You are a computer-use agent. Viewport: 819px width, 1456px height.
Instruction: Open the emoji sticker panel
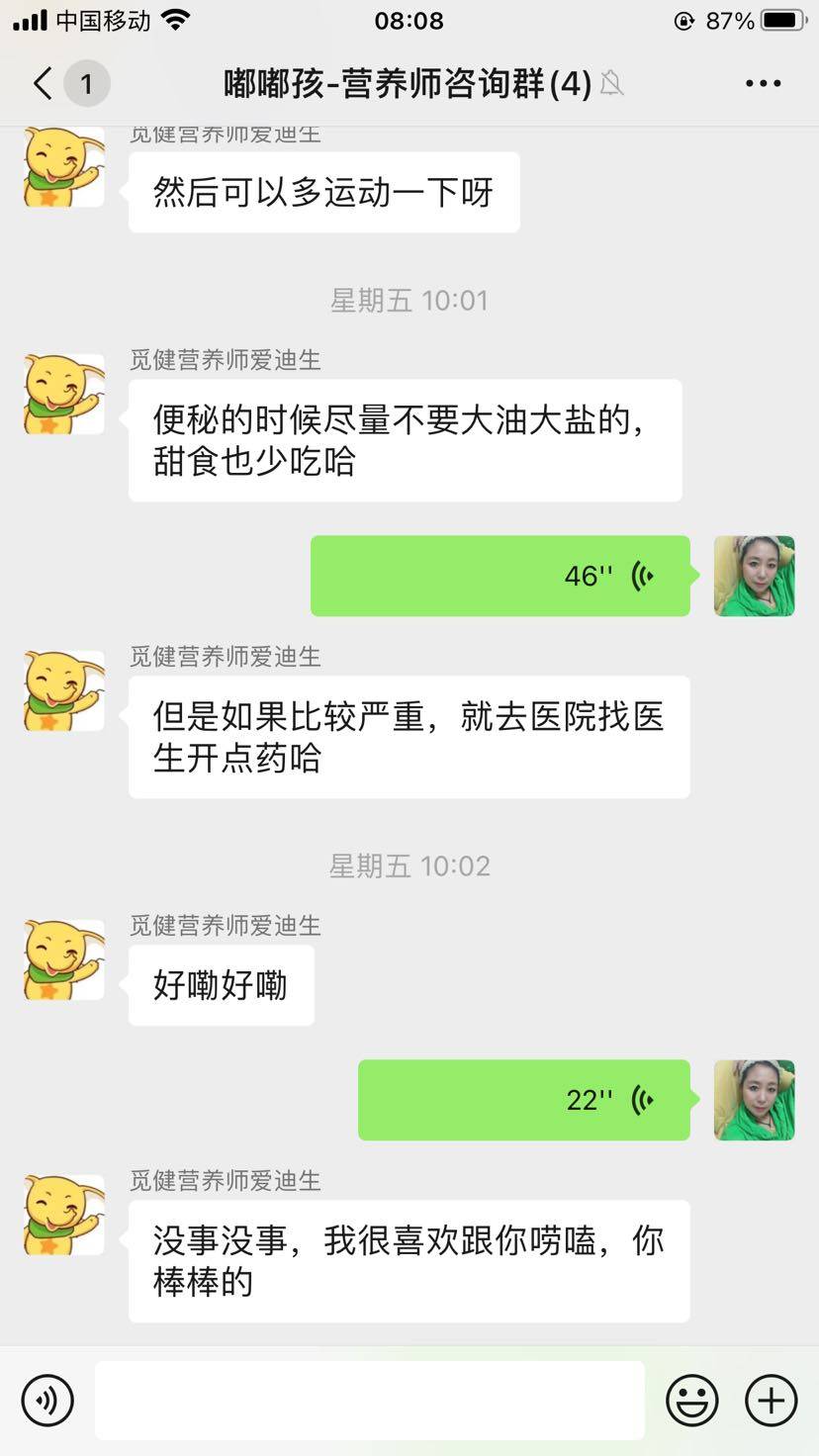coord(691,1401)
